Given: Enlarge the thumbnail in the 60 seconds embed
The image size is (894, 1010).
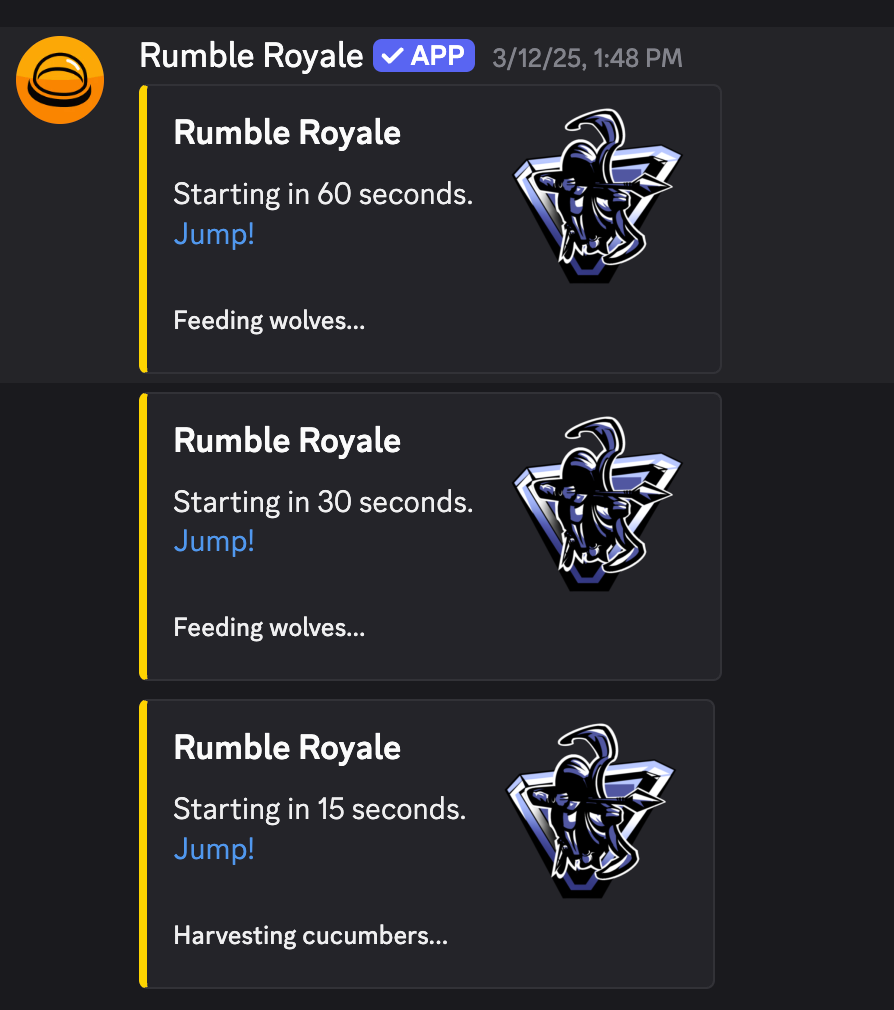Looking at the screenshot, I should click(597, 196).
